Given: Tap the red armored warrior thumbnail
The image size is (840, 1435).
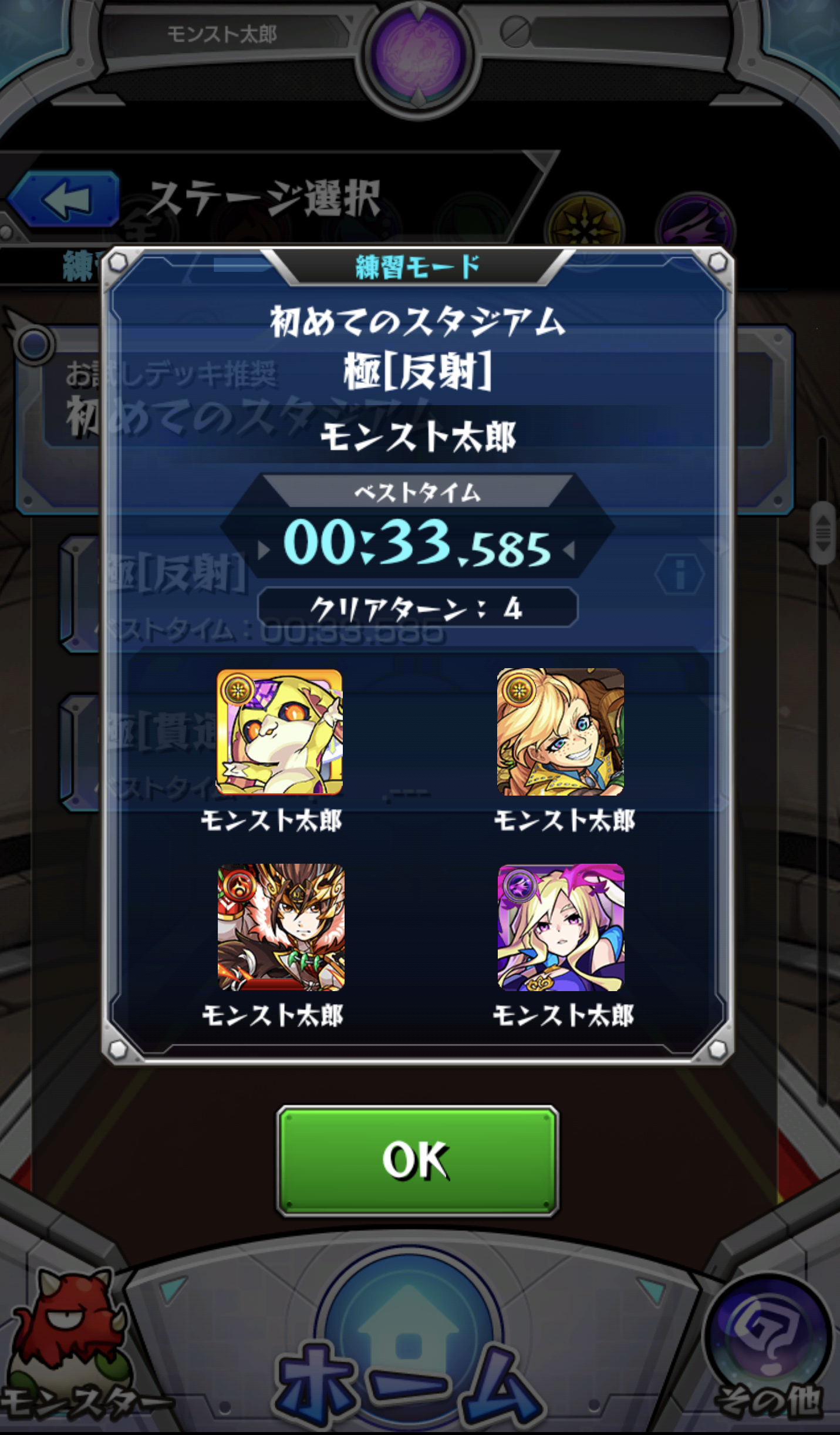Looking at the screenshot, I should [281, 927].
